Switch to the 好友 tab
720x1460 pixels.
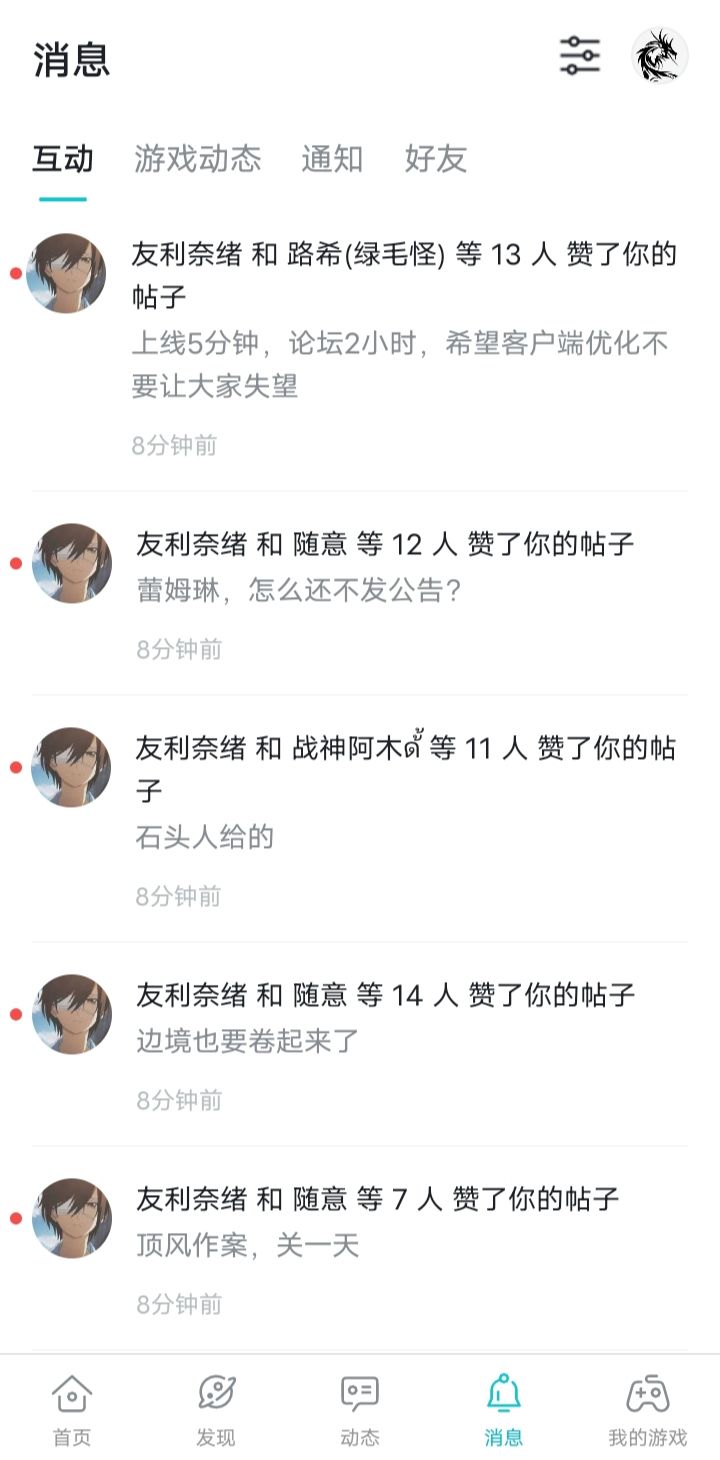point(436,159)
